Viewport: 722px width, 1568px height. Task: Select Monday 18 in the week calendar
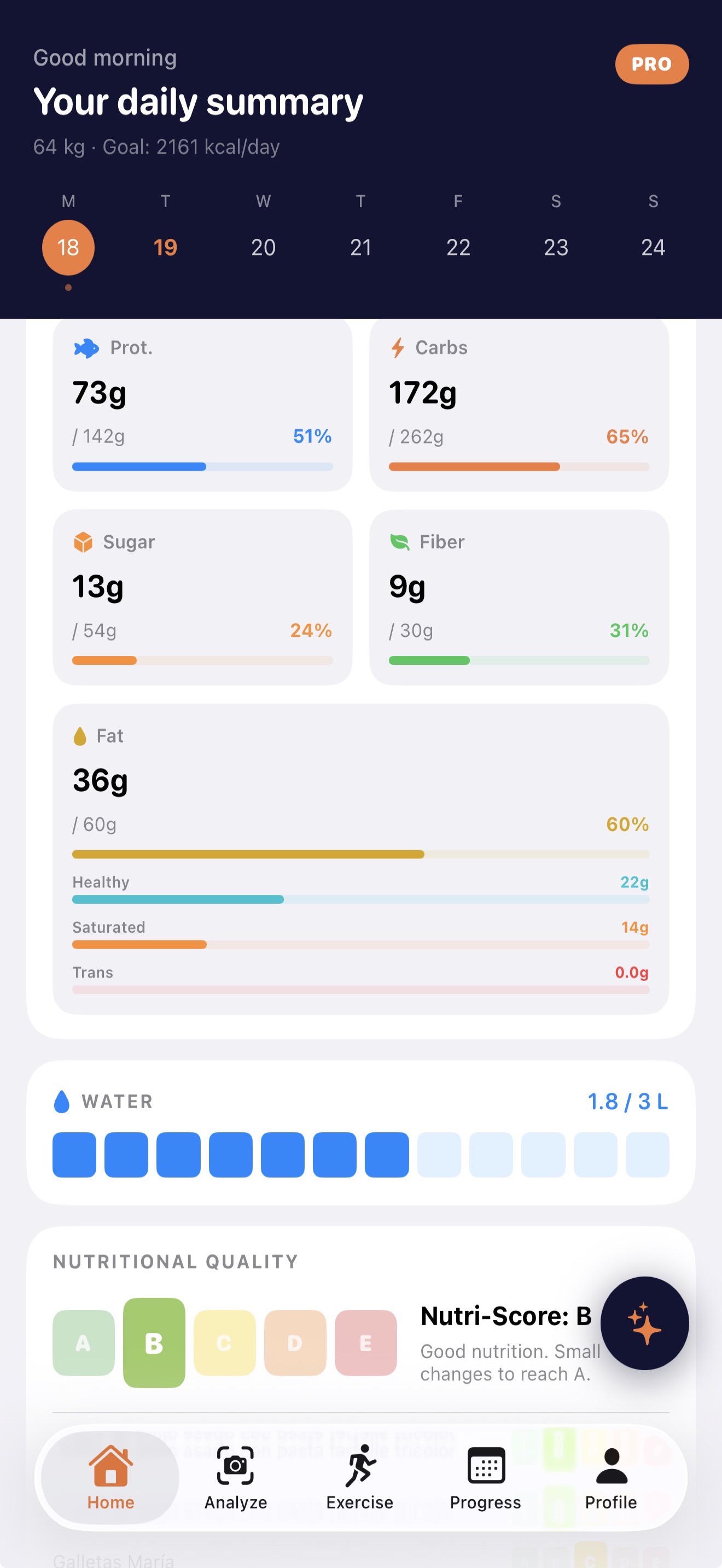pos(68,247)
